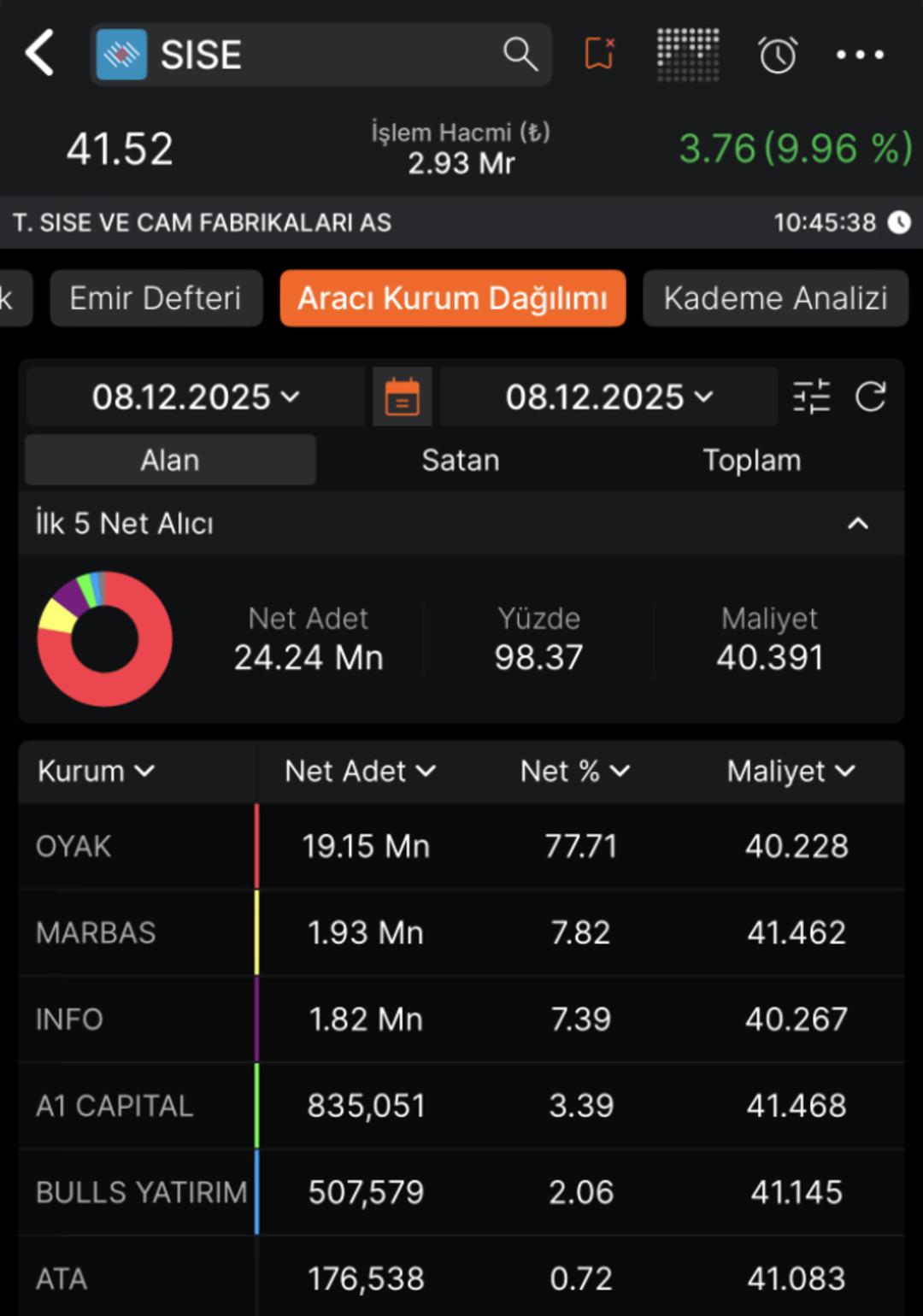Open the price alarm clock icon
923x1316 pixels.
(776, 55)
